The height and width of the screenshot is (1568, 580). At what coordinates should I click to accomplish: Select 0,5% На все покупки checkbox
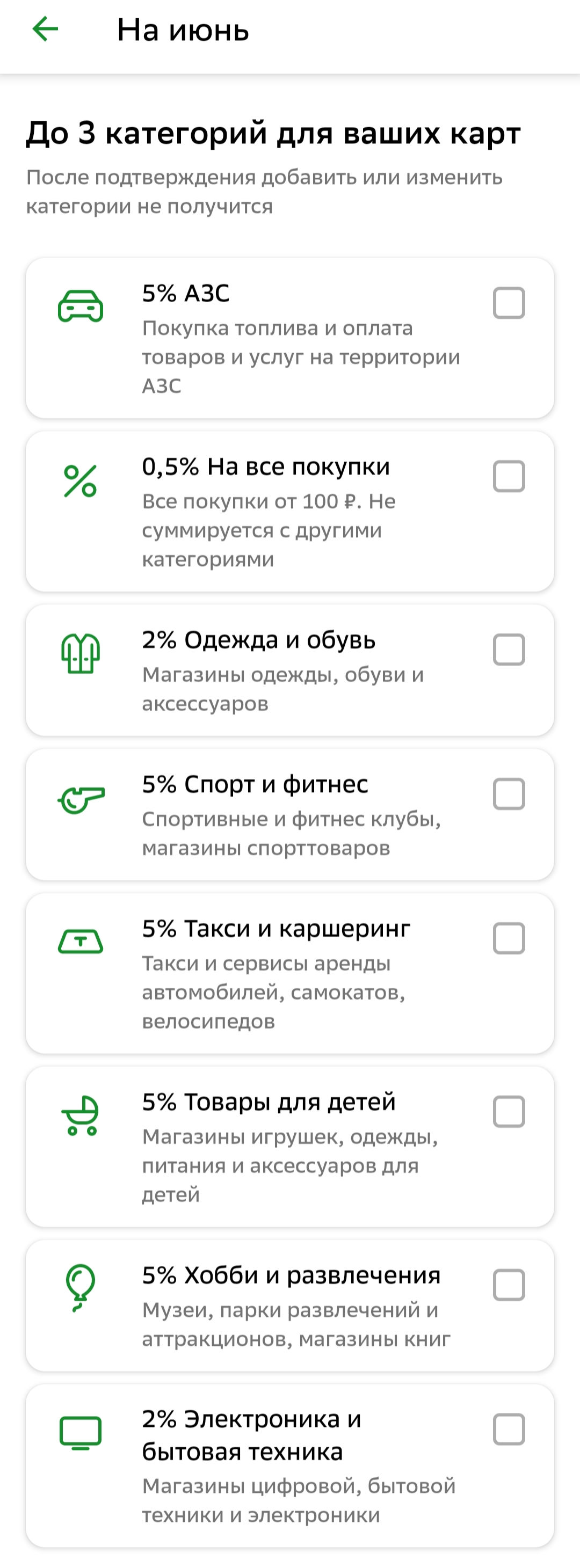click(509, 477)
